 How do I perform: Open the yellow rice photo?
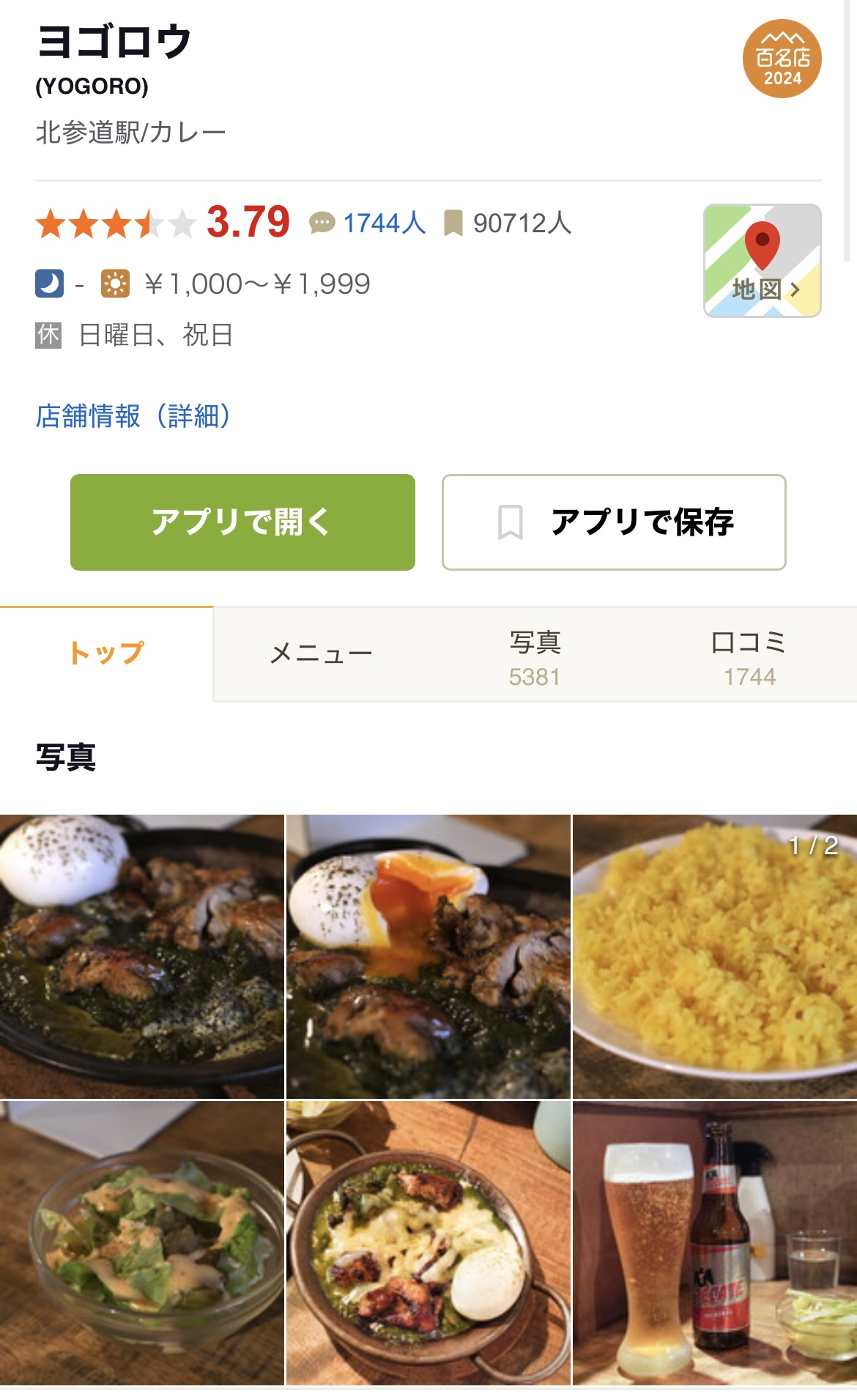(715, 956)
